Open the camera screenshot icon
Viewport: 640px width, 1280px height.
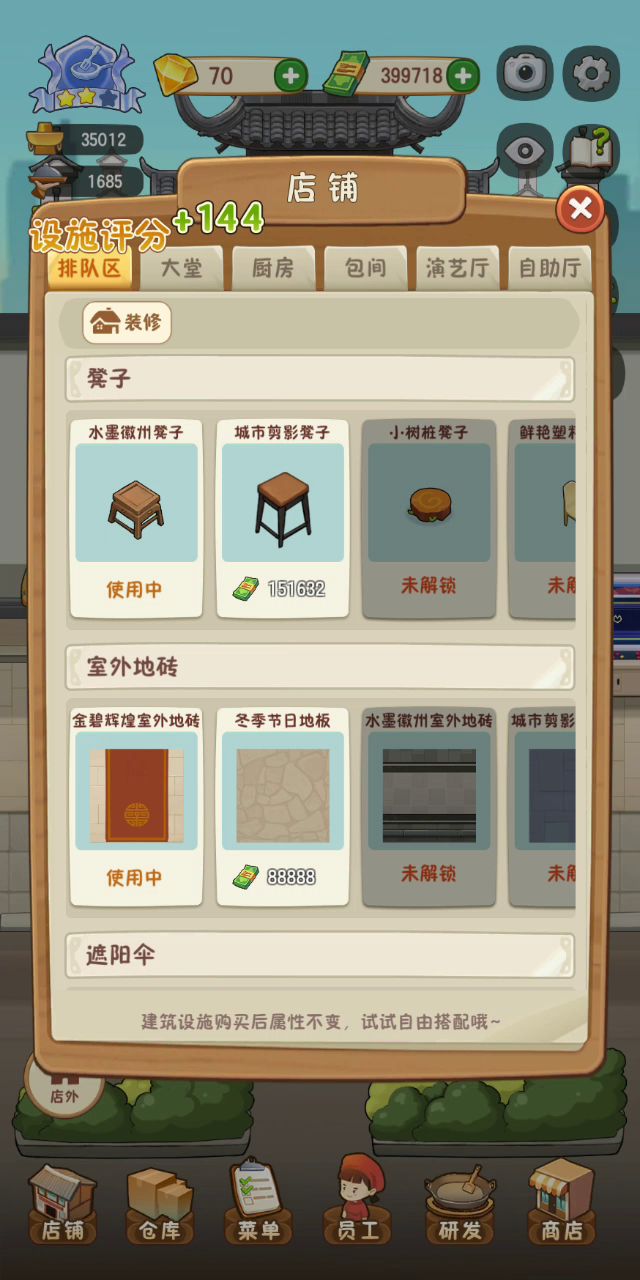click(526, 72)
